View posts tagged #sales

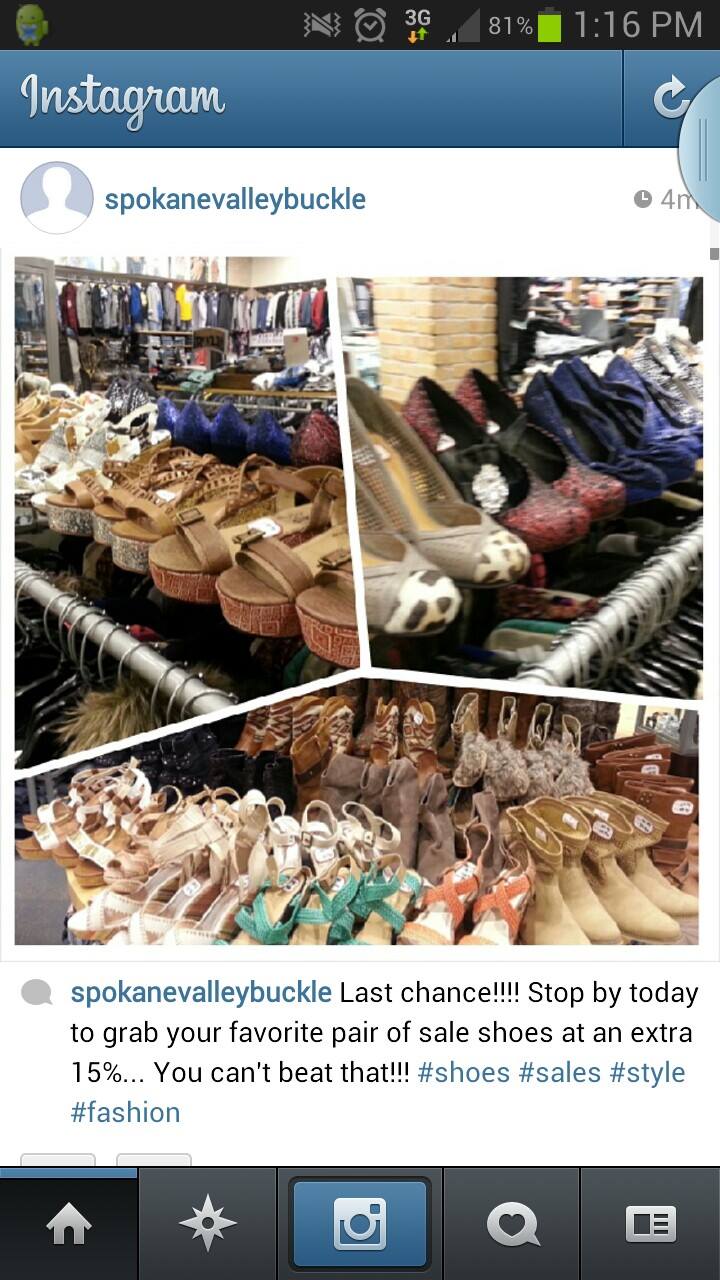click(x=560, y=1072)
